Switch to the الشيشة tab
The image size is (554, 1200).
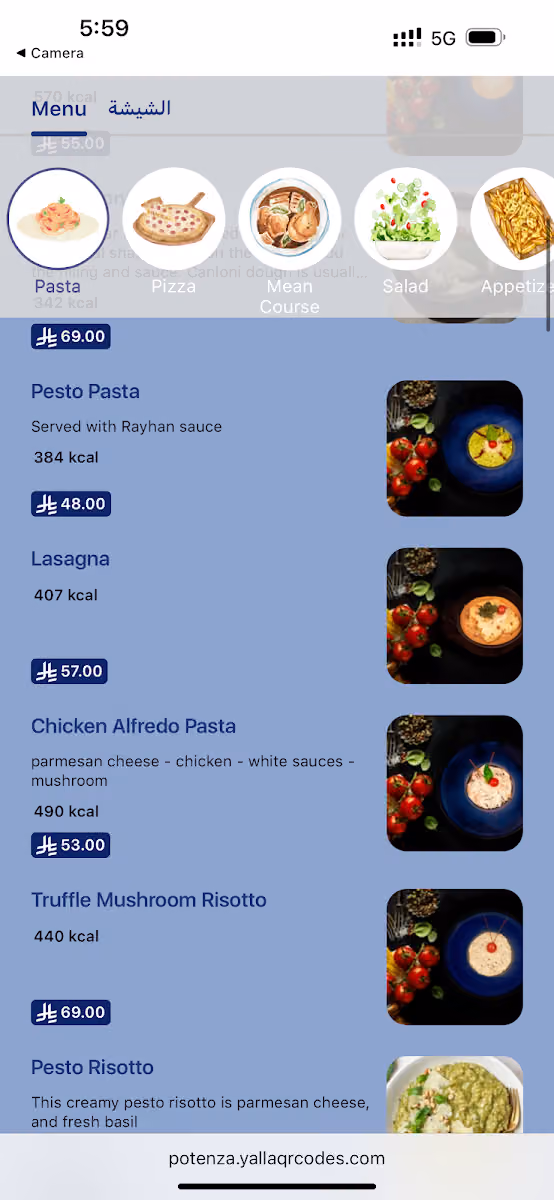(140, 108)
